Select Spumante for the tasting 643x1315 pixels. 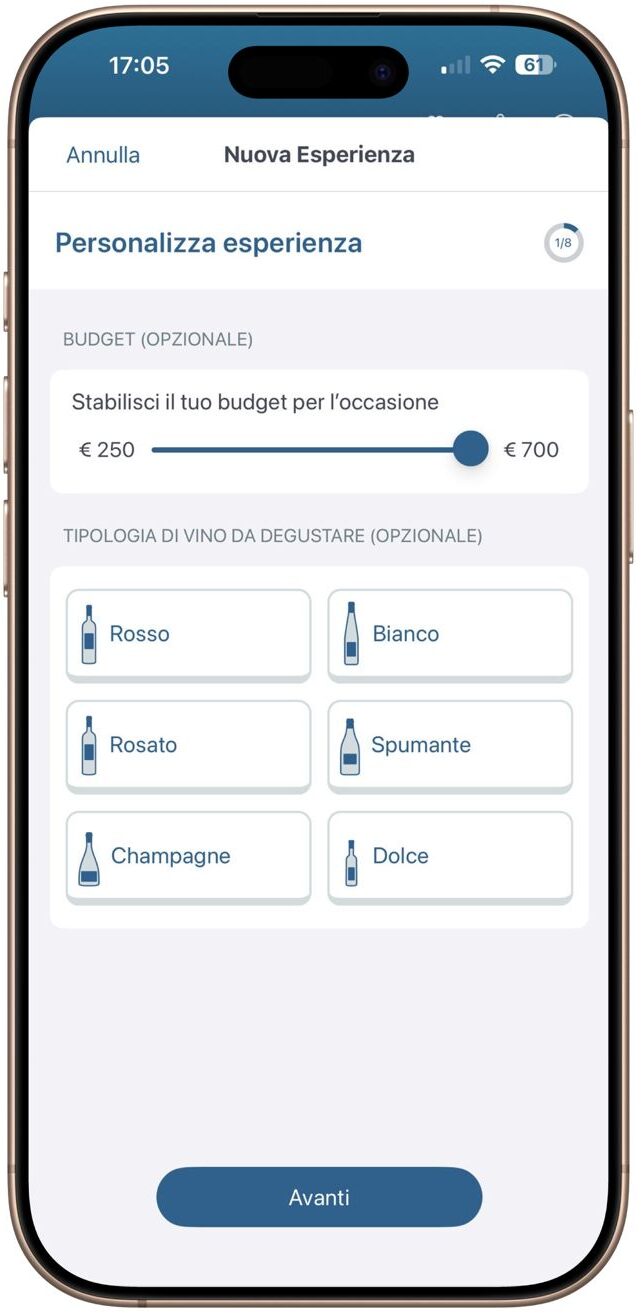coord(450,745)
